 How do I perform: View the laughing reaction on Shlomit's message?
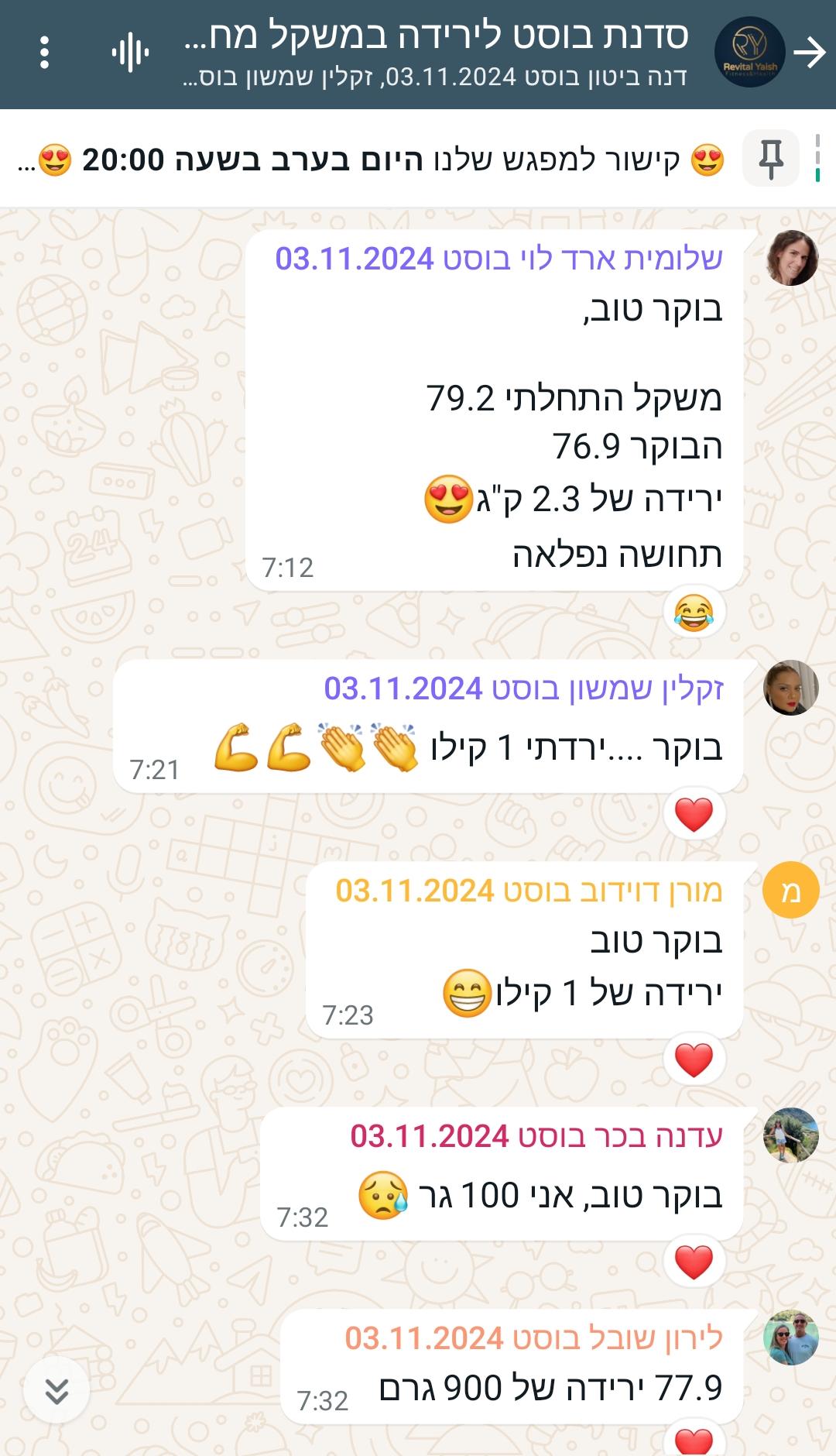(694, 613)
